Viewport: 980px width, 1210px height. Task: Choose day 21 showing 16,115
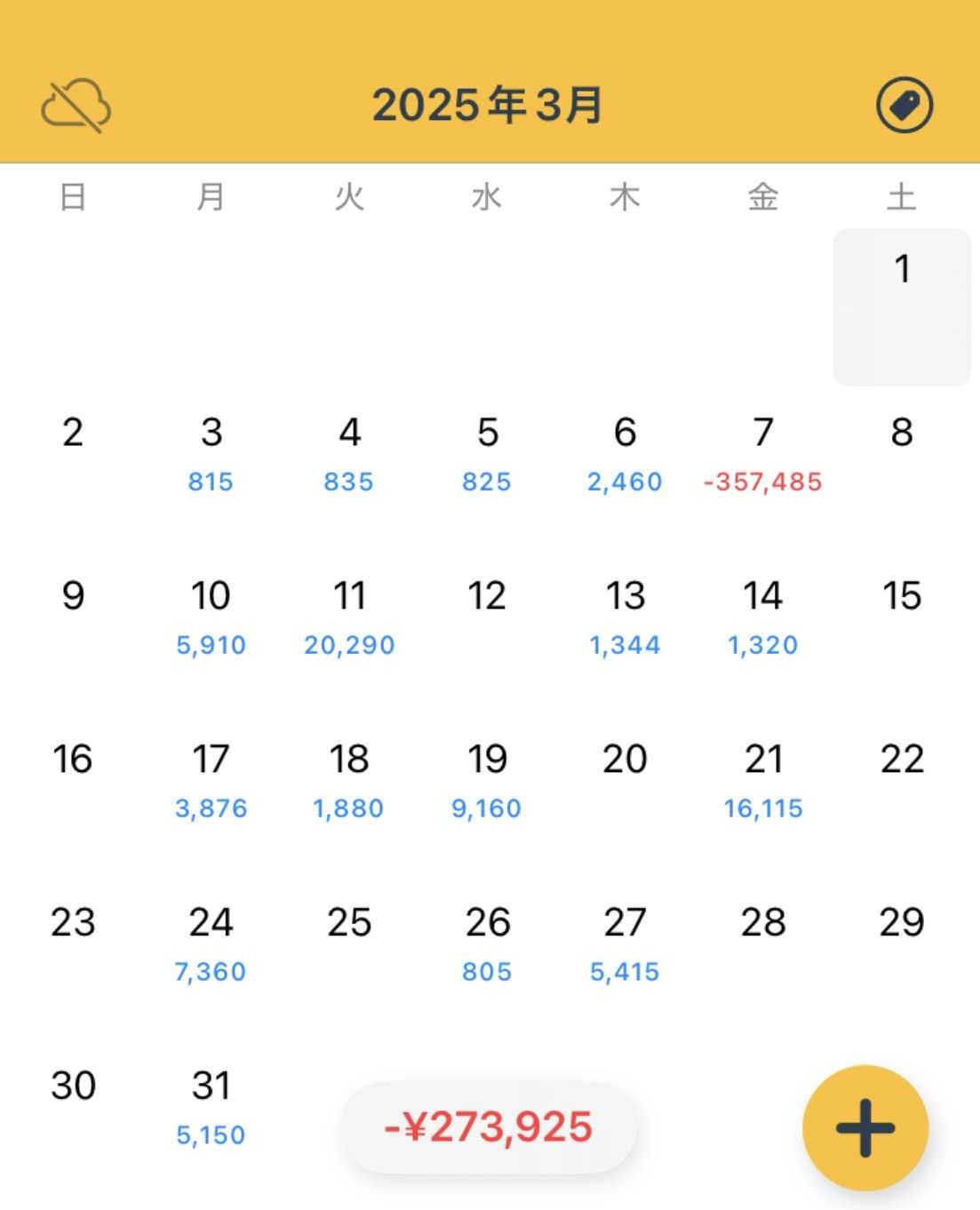point(762,780)
